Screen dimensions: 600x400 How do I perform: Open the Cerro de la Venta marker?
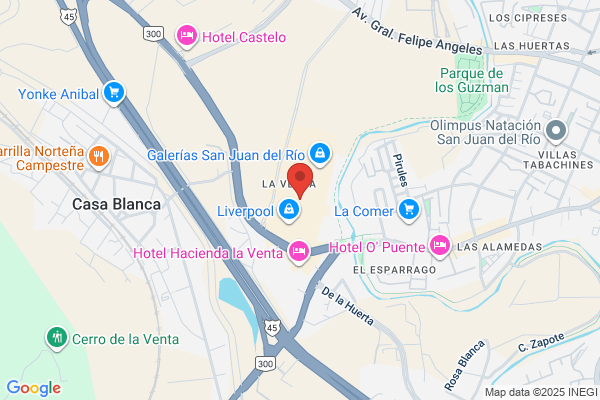(57, 339)
